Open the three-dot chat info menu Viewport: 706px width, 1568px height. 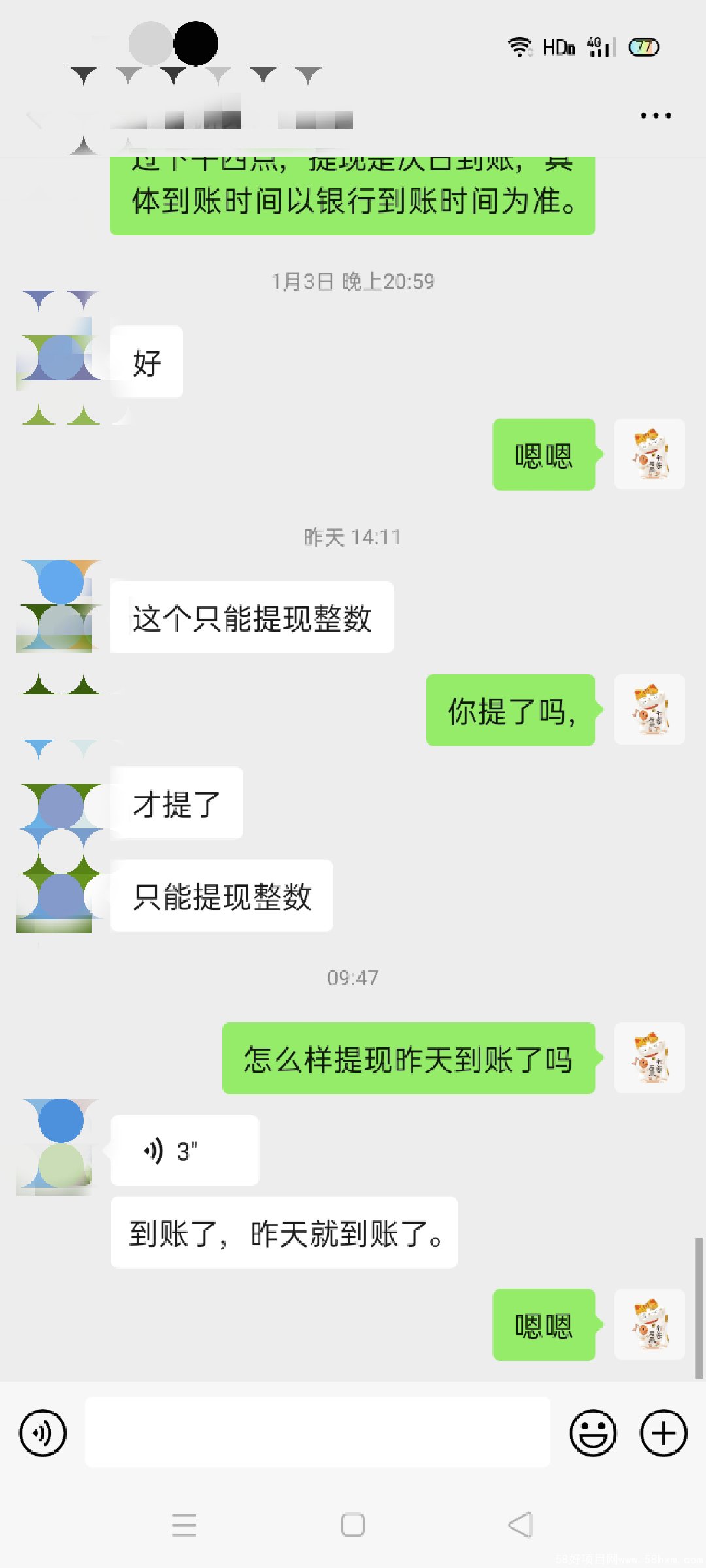655,116
